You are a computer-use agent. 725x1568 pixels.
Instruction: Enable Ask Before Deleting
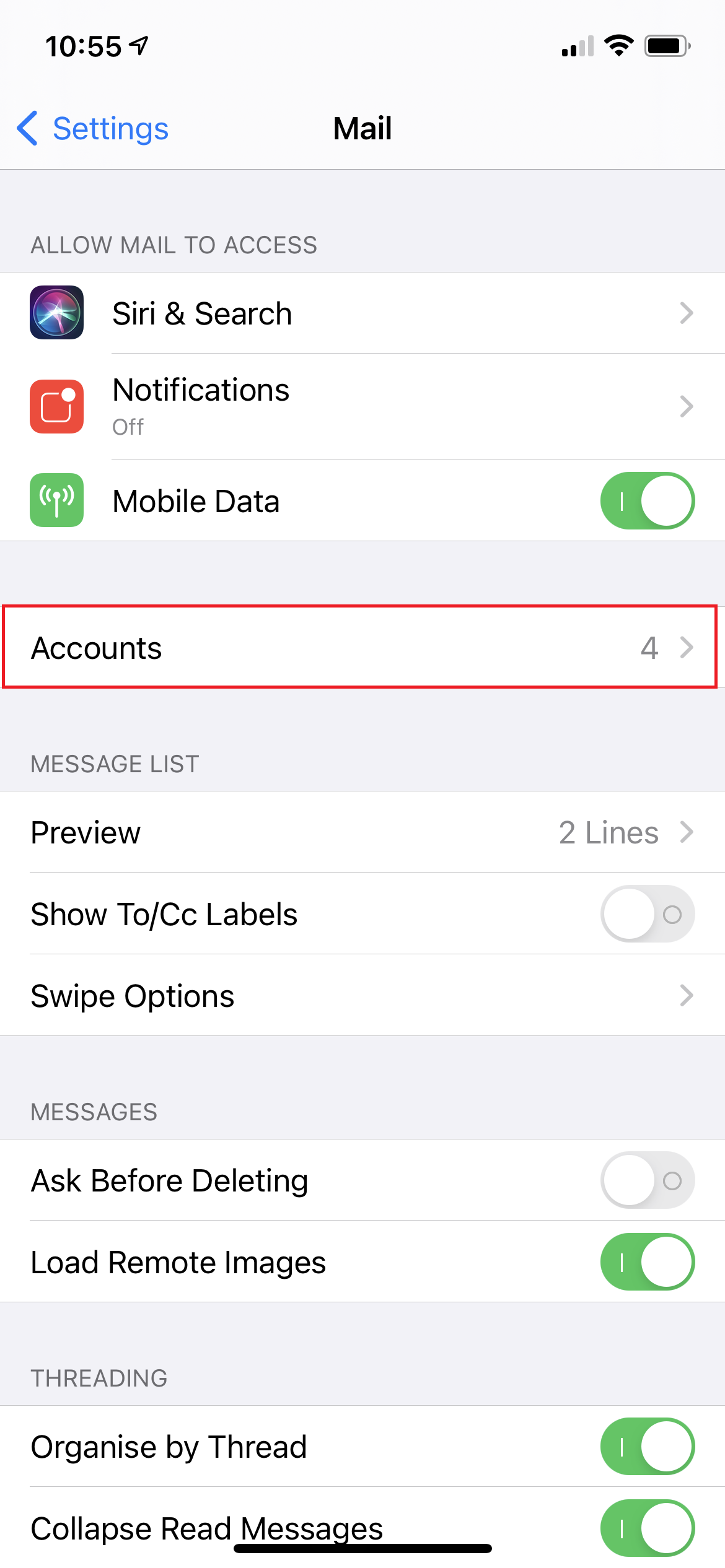(x=647, y=1180)
